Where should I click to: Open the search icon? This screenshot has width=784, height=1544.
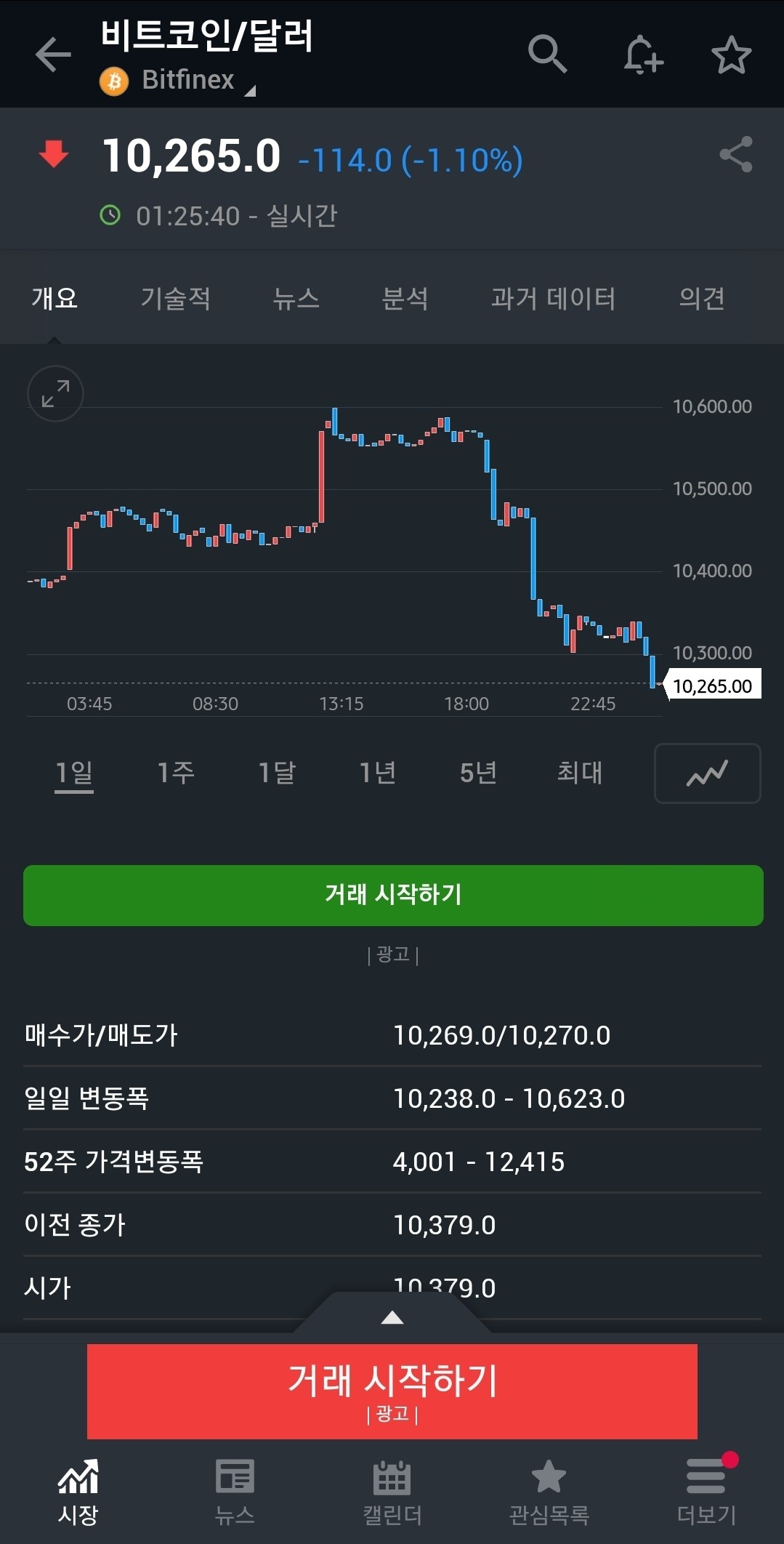(548, 55)
